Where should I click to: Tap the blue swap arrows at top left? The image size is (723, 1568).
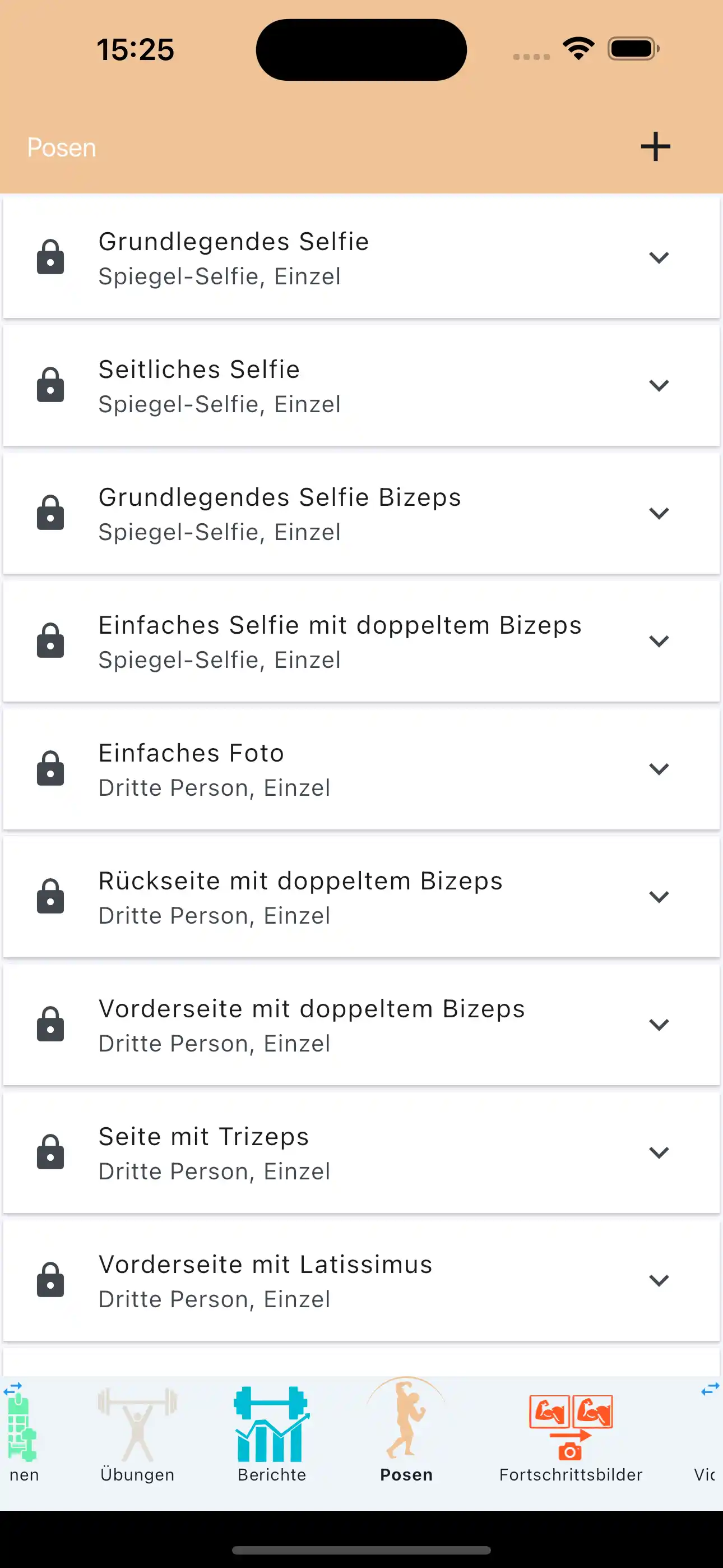tap(12, 1389)
